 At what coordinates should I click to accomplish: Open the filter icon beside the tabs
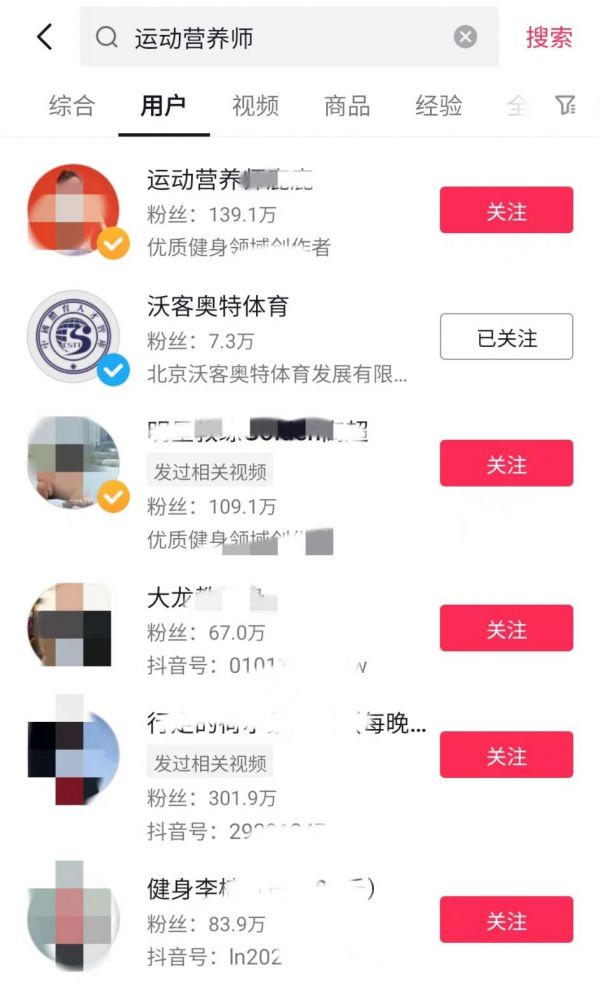point(565,106)
